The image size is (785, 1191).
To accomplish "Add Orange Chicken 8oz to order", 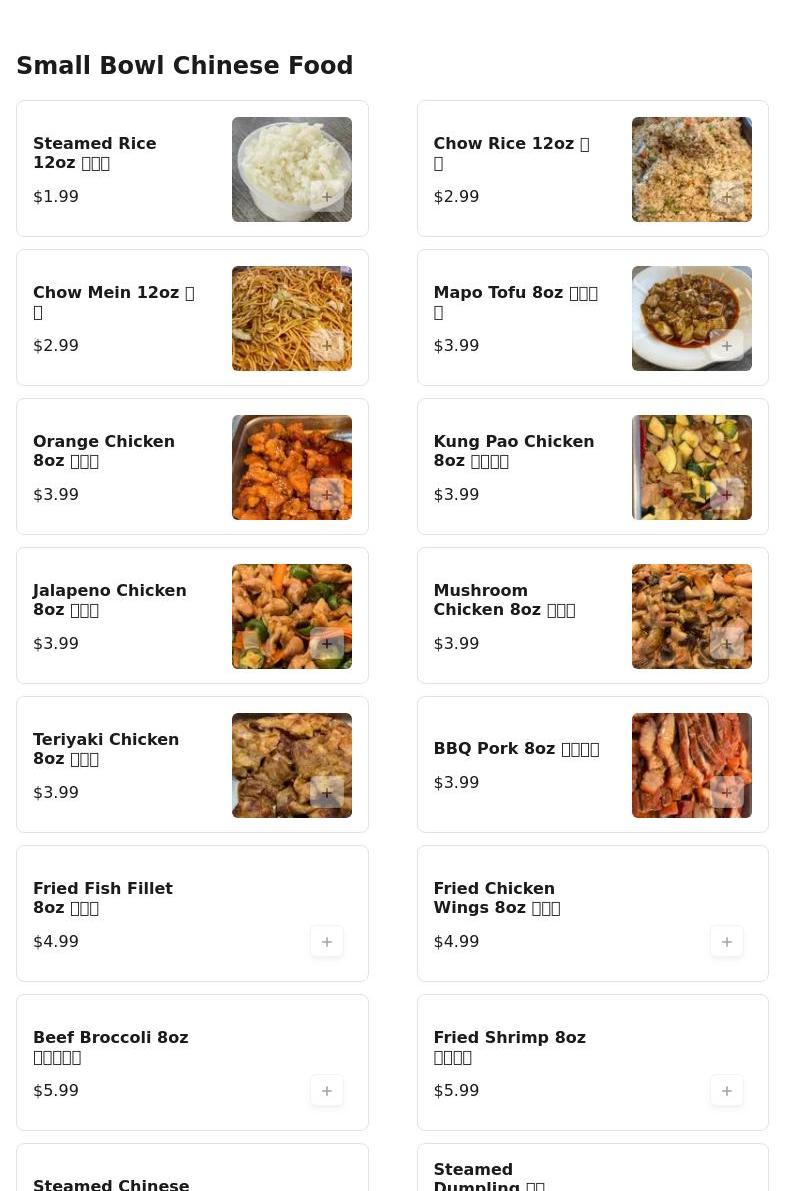I will click(327, 494).
